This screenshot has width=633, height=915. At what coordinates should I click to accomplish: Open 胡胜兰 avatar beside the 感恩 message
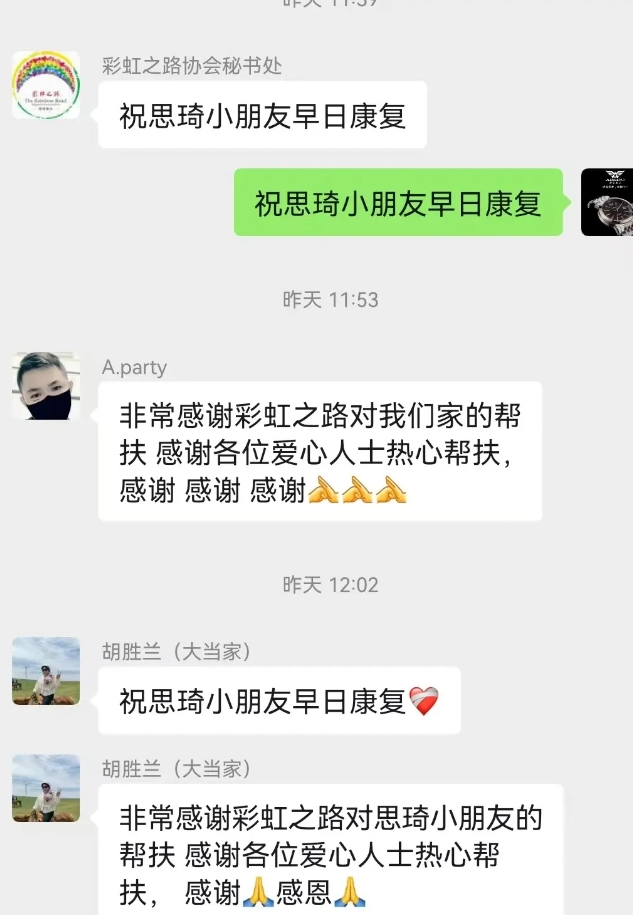click(46, 788)
